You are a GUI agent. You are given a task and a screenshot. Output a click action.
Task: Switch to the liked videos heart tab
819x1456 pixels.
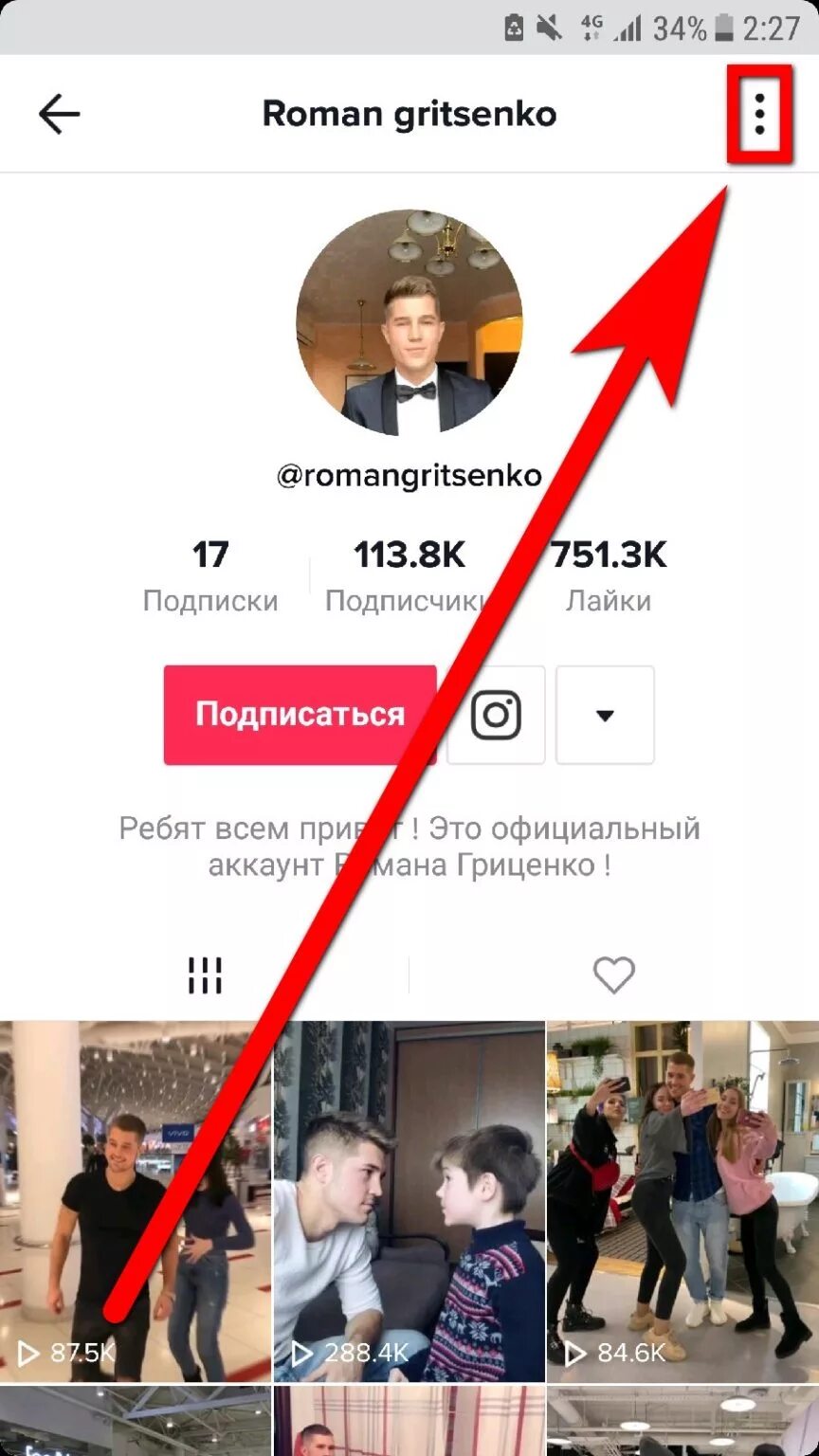pyautogui.click(x=613, y=974)
